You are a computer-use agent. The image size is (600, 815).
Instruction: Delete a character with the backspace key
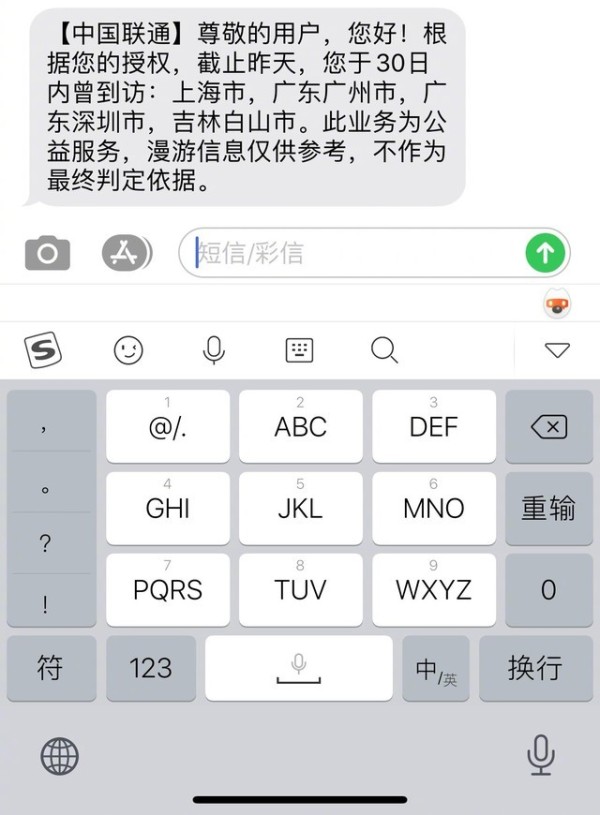(548, 427)
